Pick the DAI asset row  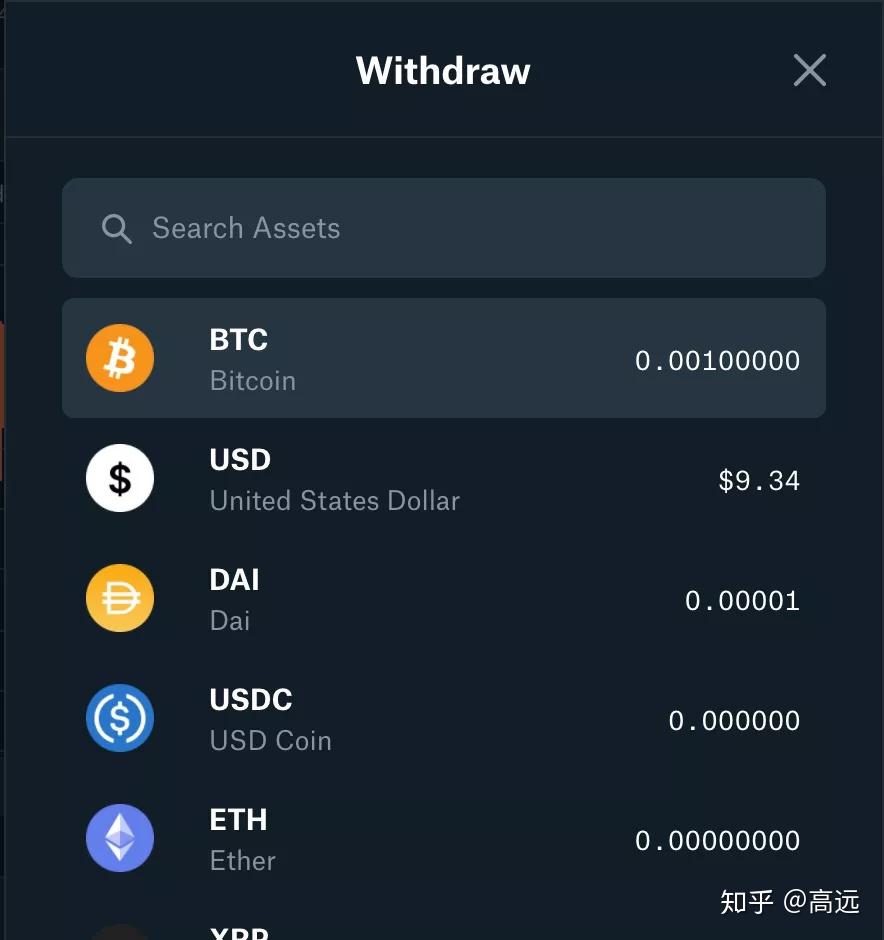click(x=444, y=599)
